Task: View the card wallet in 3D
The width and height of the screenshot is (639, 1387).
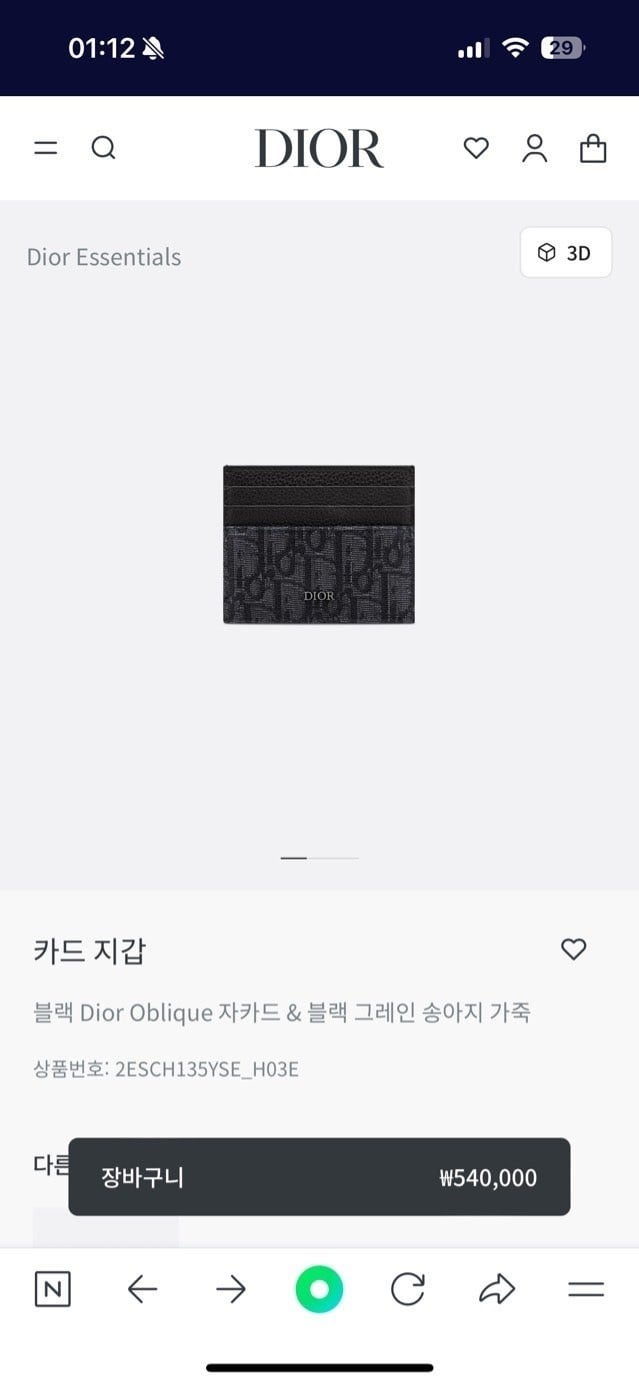Action: 565,253
